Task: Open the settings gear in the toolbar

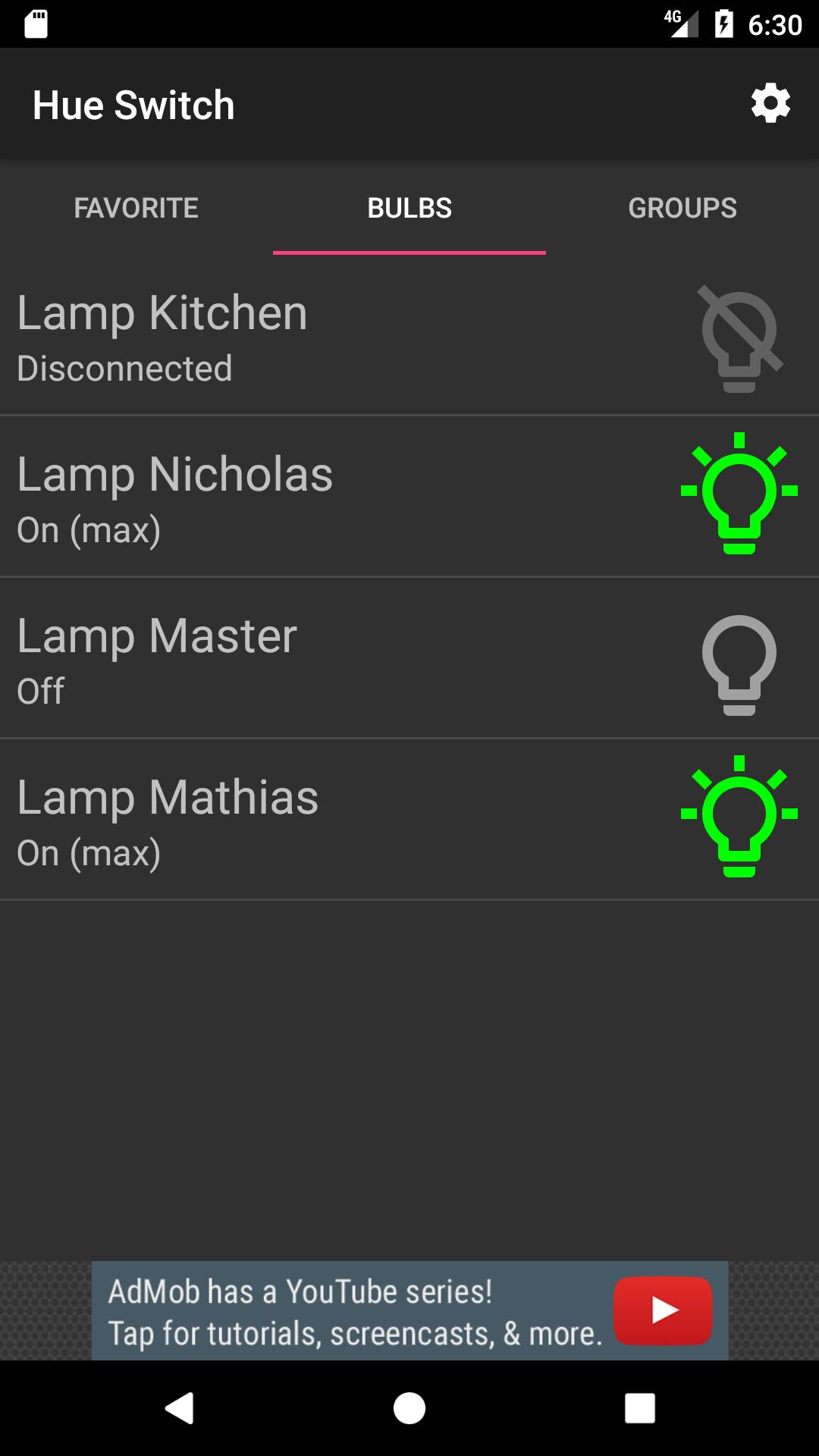Action: (770, 104)
